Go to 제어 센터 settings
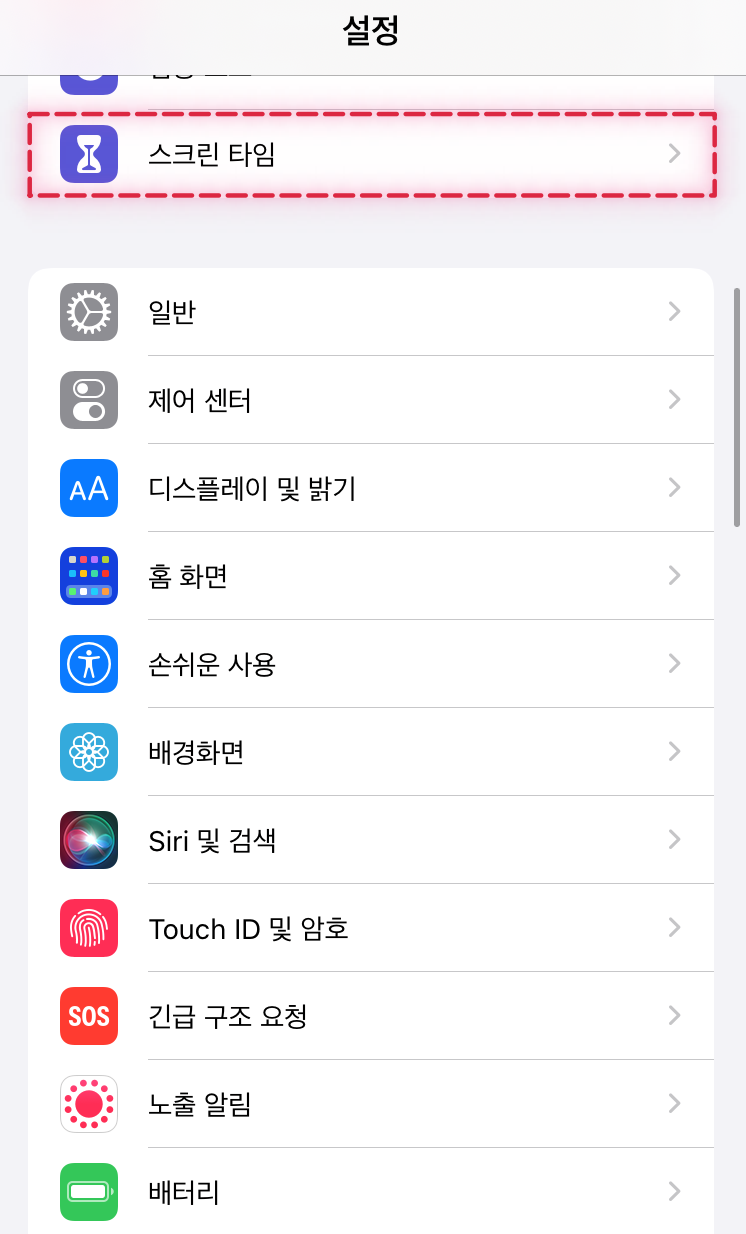Image resolution: width=746 pixels, height=1234 pixels. (370, 400)
